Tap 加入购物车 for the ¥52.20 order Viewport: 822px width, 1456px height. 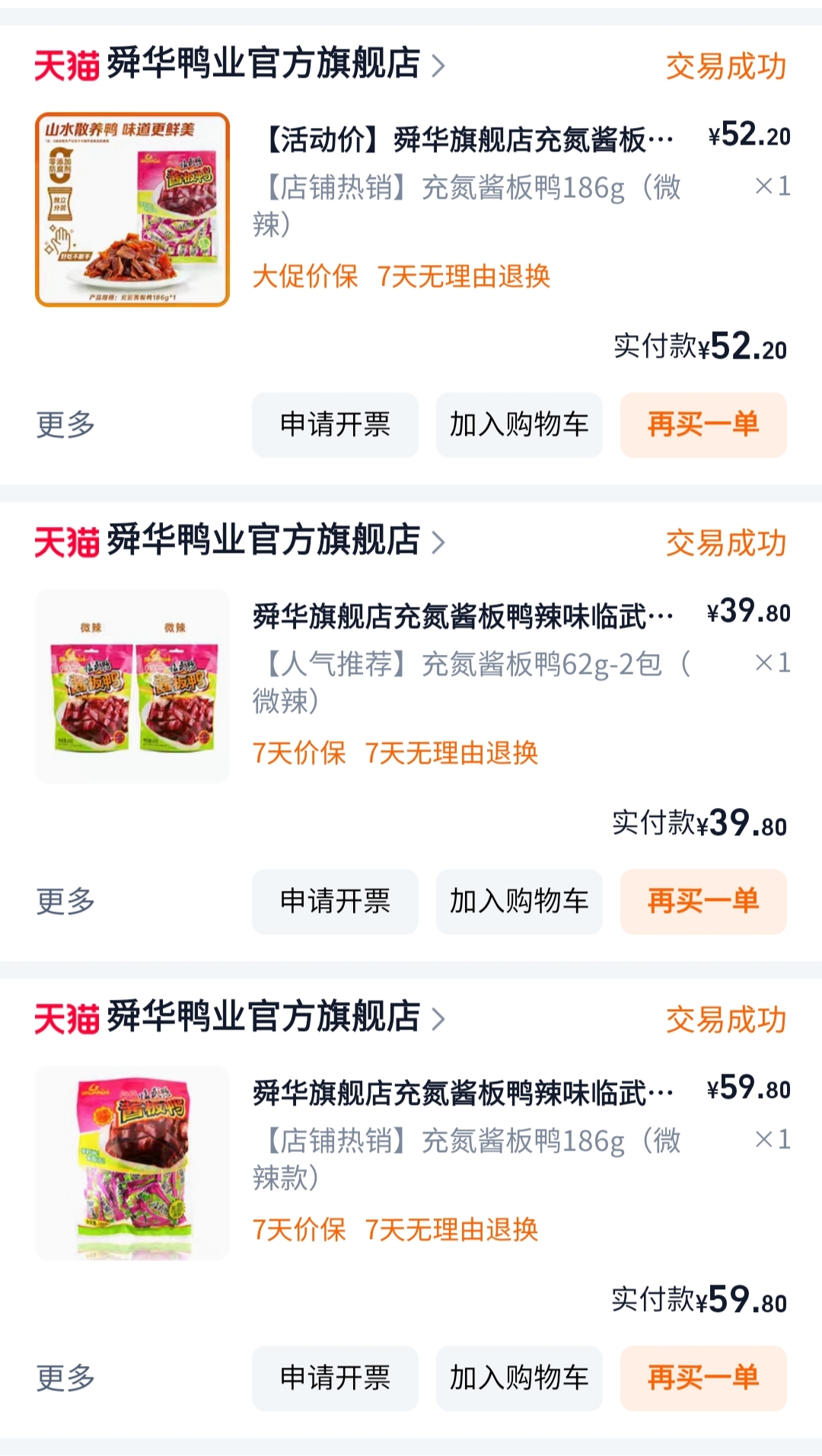pos(519,425)
